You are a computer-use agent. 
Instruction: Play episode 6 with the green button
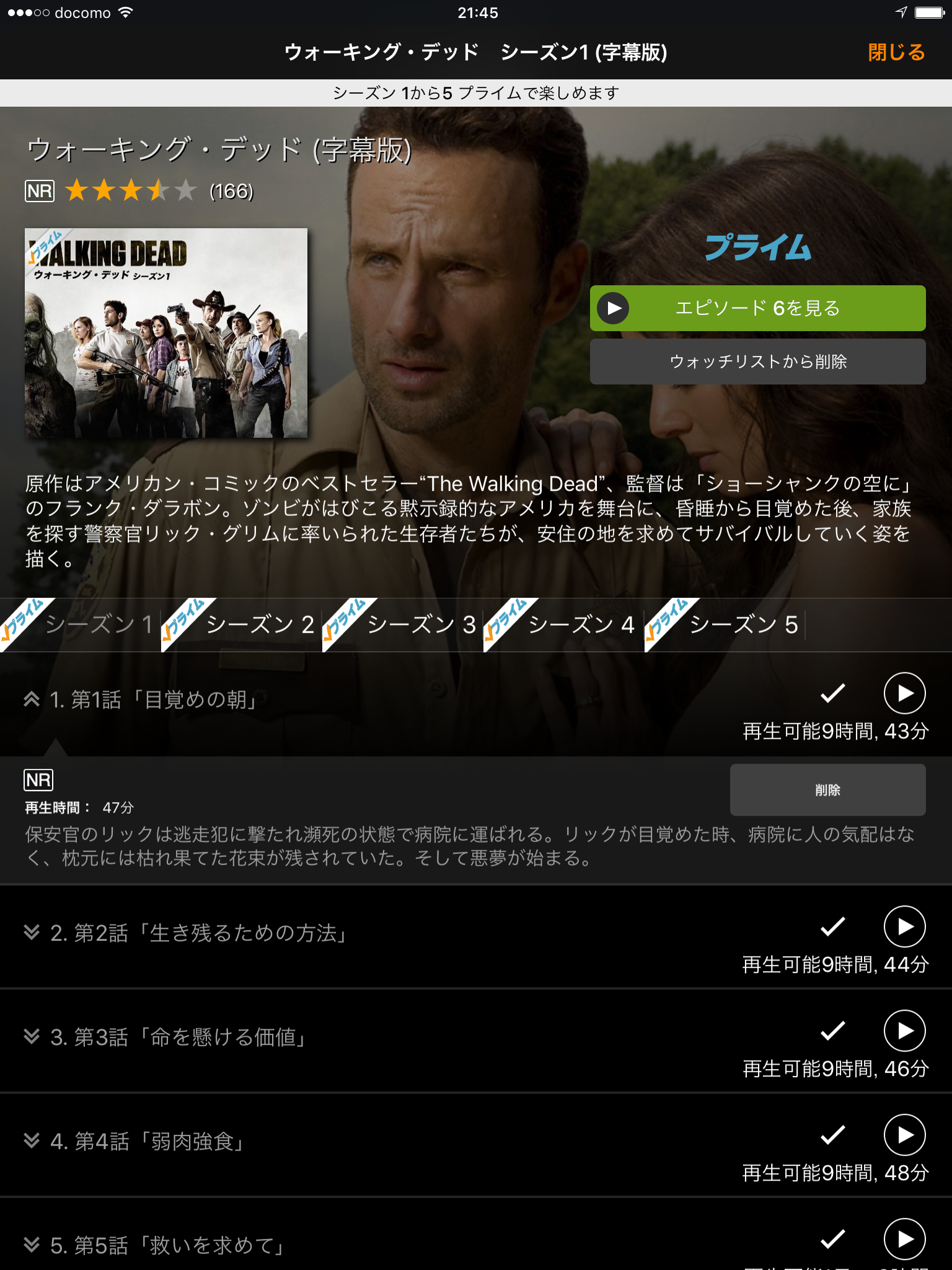(757, 308)
